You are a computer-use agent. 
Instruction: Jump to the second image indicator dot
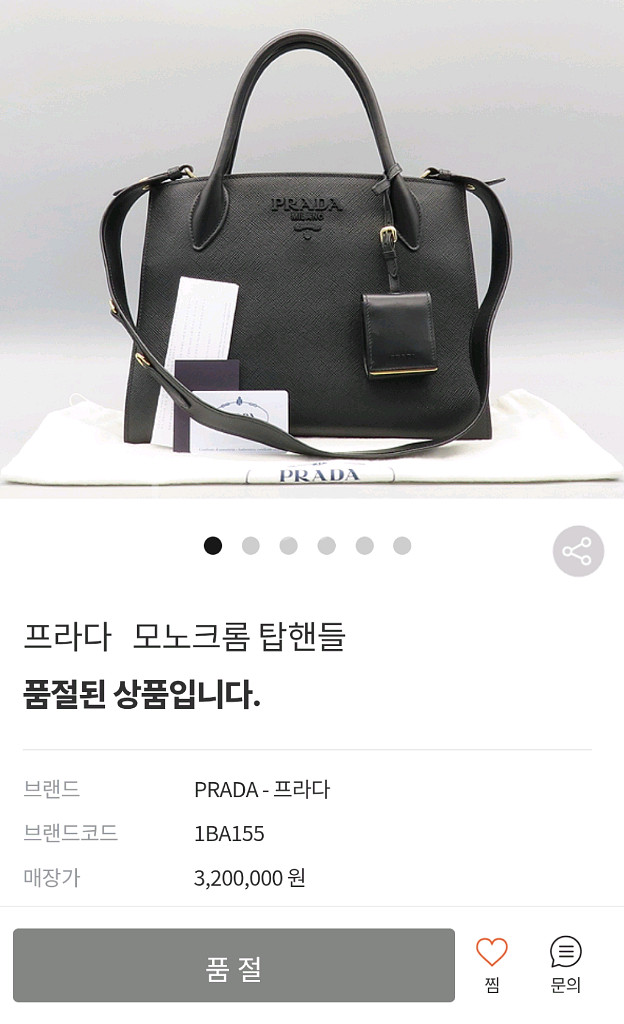(x=251, y=545)
